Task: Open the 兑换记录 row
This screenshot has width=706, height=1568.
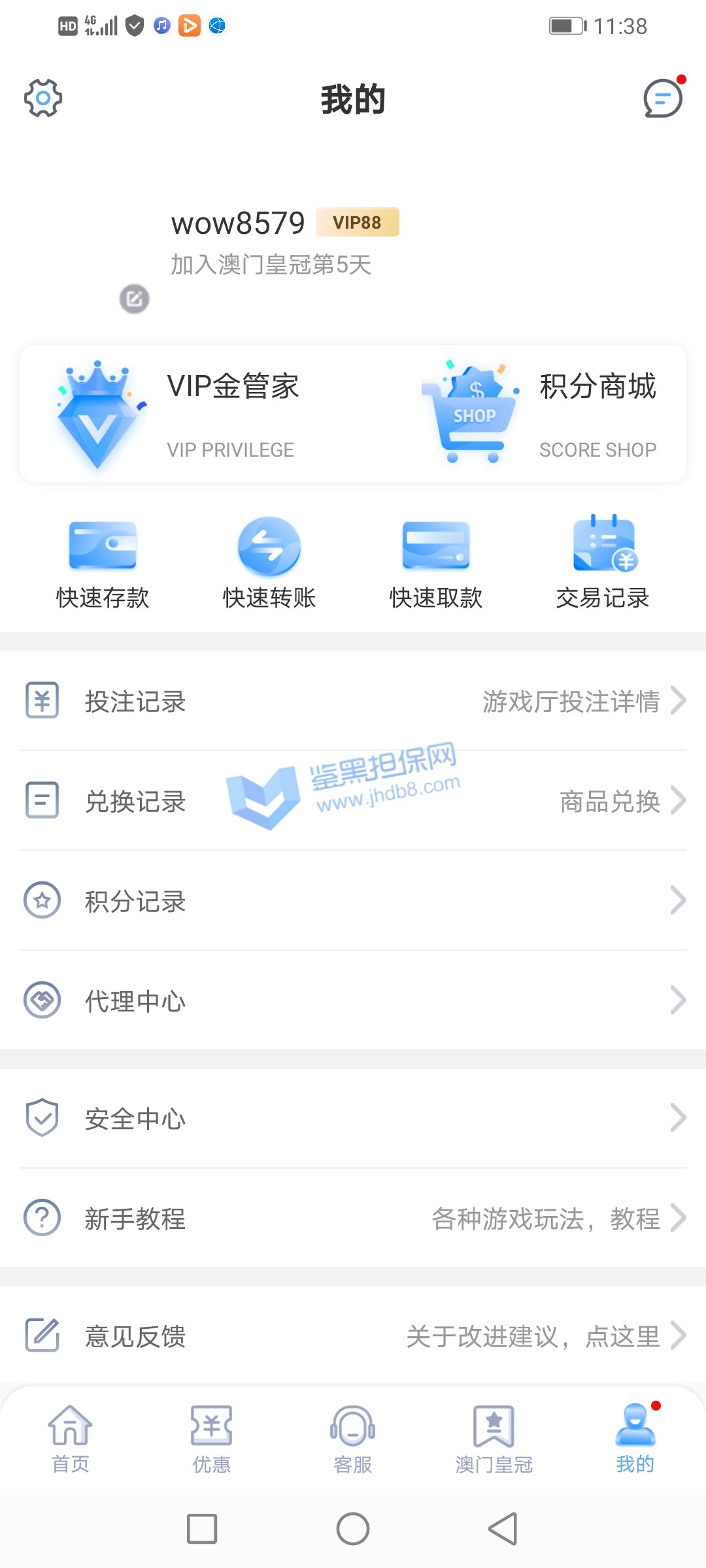Action: (x=353, y=801)
